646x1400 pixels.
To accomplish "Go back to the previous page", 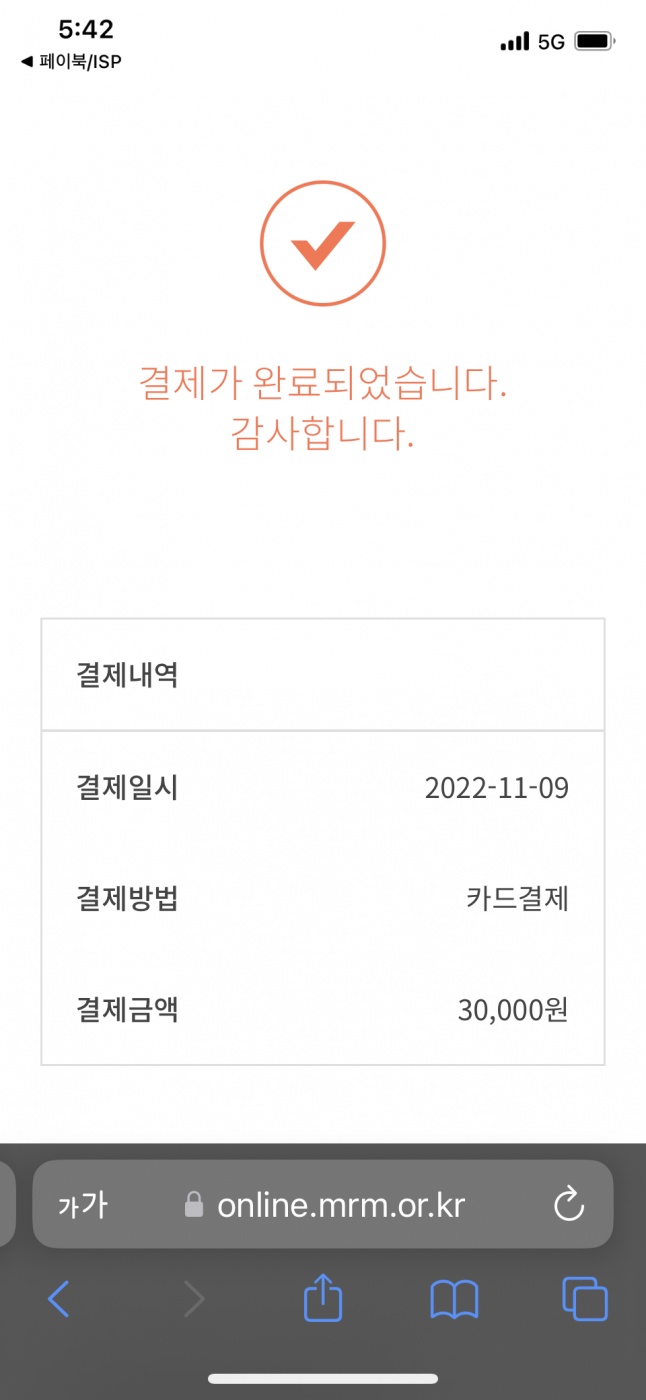I will click(59, 1299).
